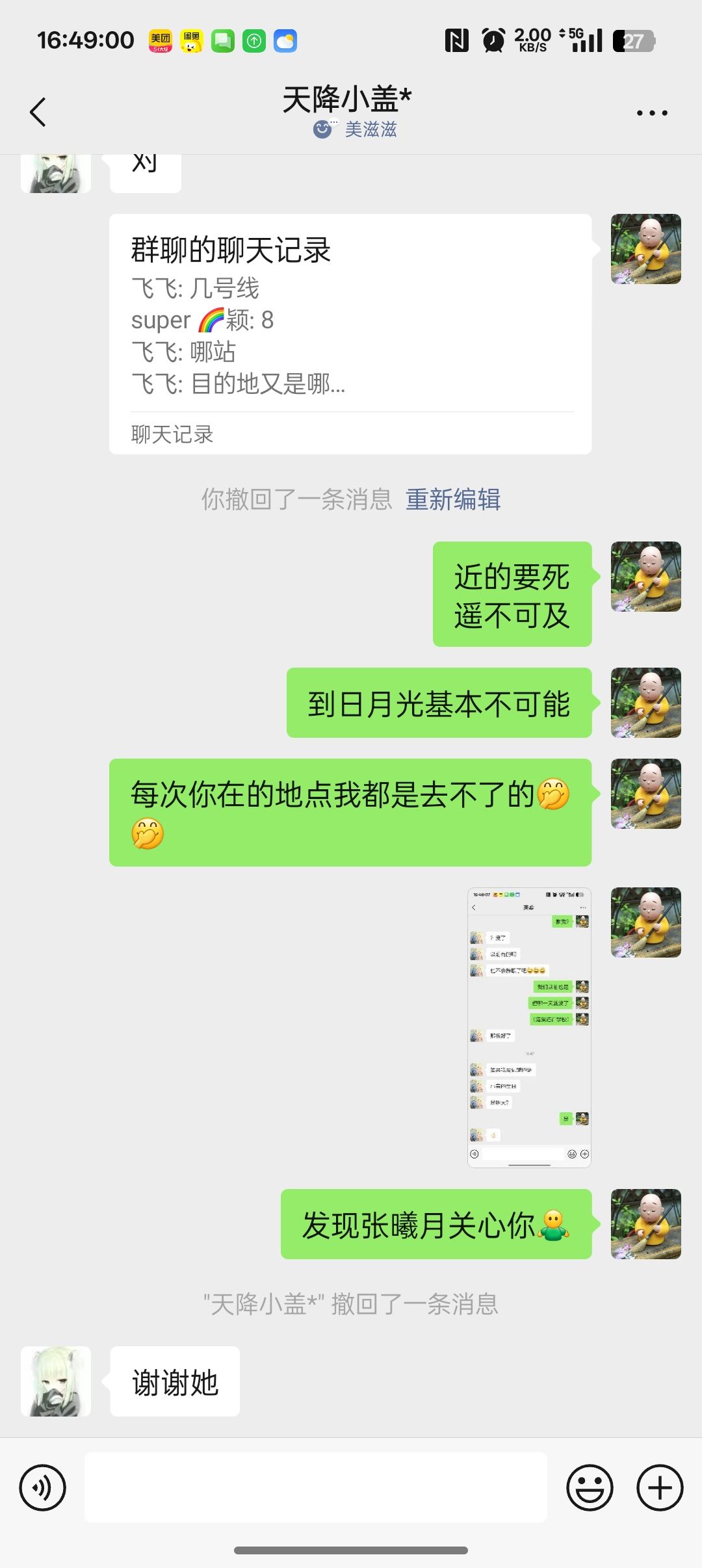Viewport: 702px width, 1568px height.
Task: Tap 重新编辑 to re-edit the recalled message
Action: (453, 499)
